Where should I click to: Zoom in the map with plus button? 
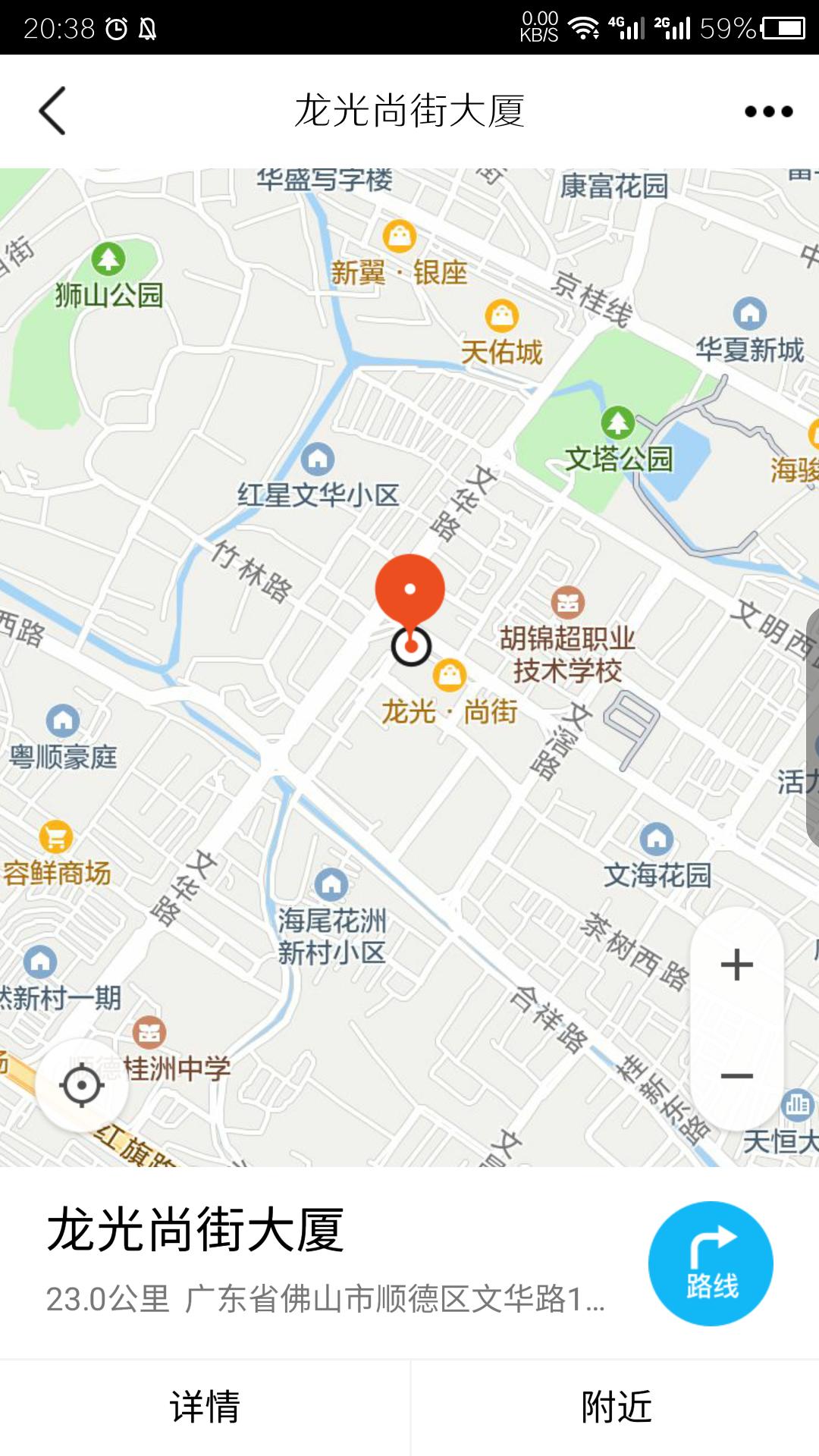coord(736,965)
